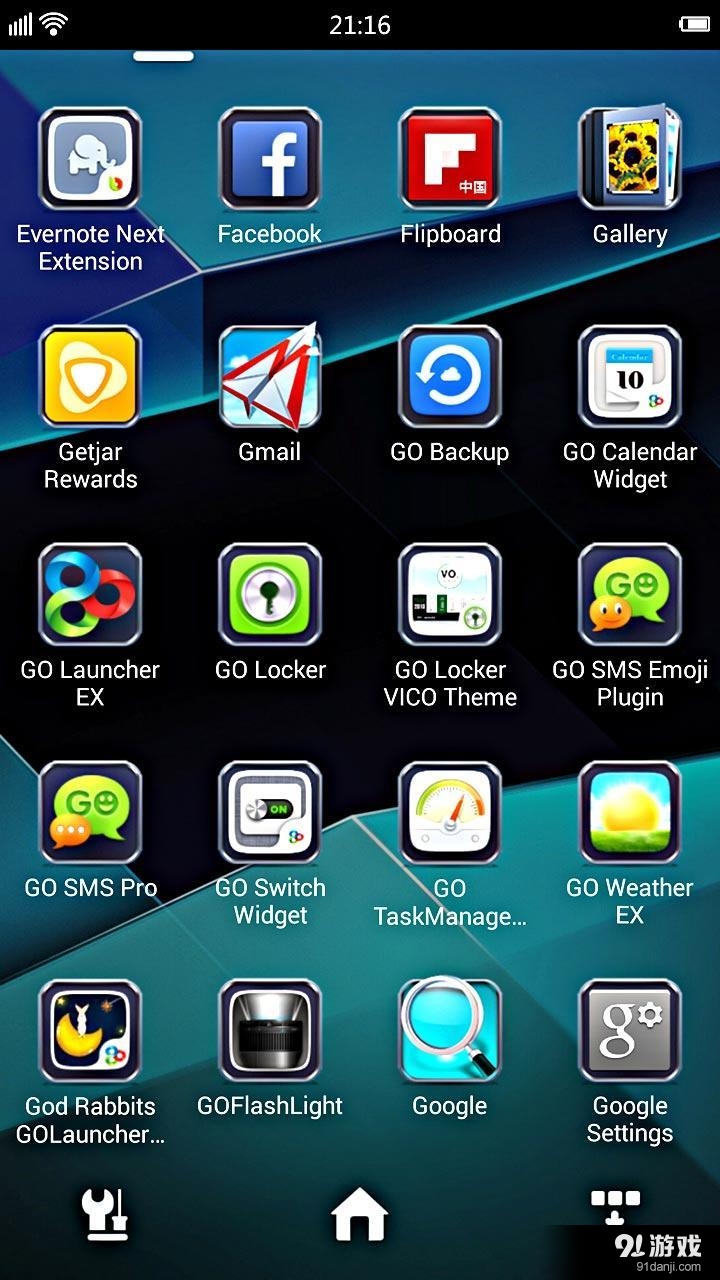Open Flipboard
This screenshot has width=720, height=1280.
pos(450,160)
